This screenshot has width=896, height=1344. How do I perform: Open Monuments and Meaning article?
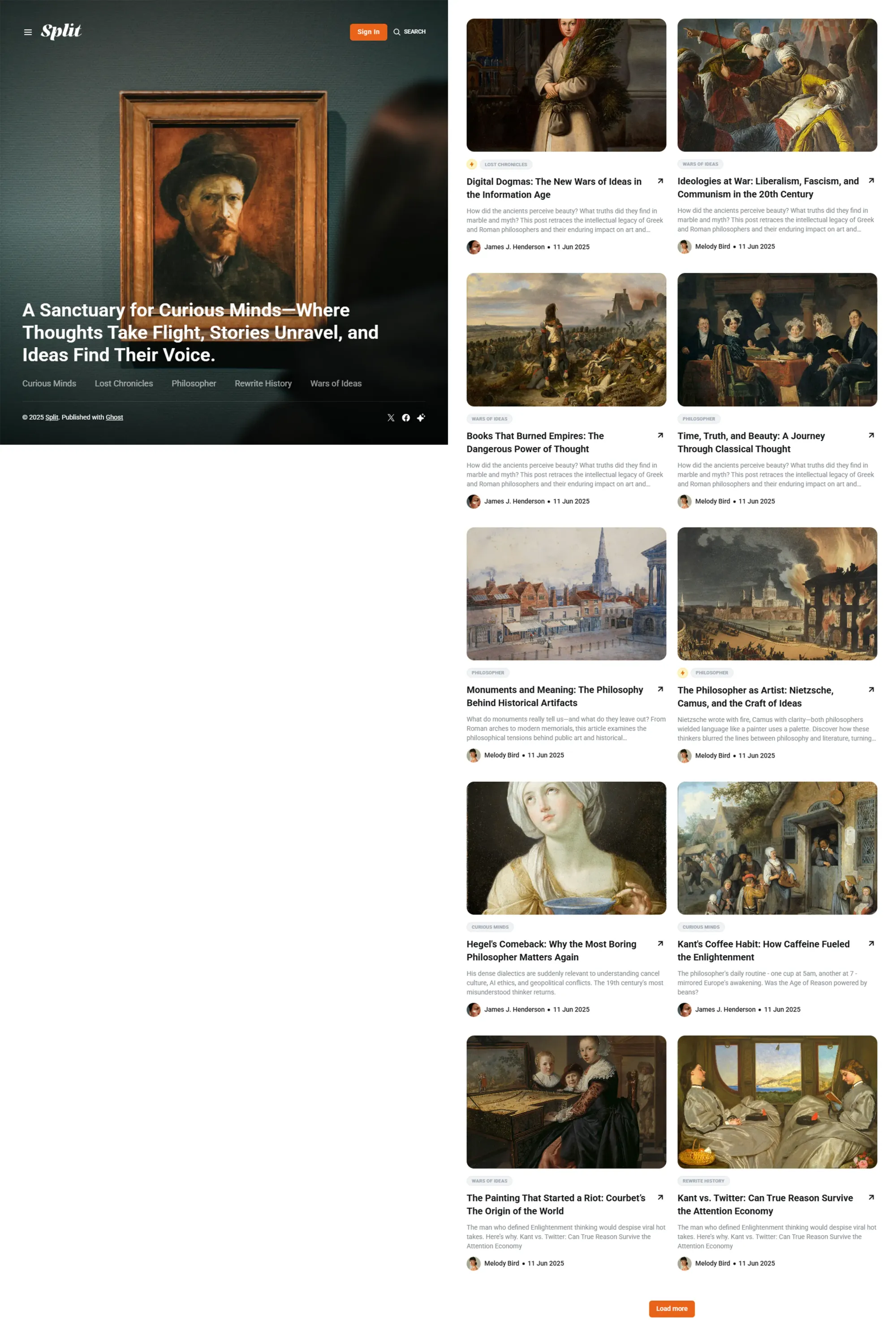tap(554, 696)
